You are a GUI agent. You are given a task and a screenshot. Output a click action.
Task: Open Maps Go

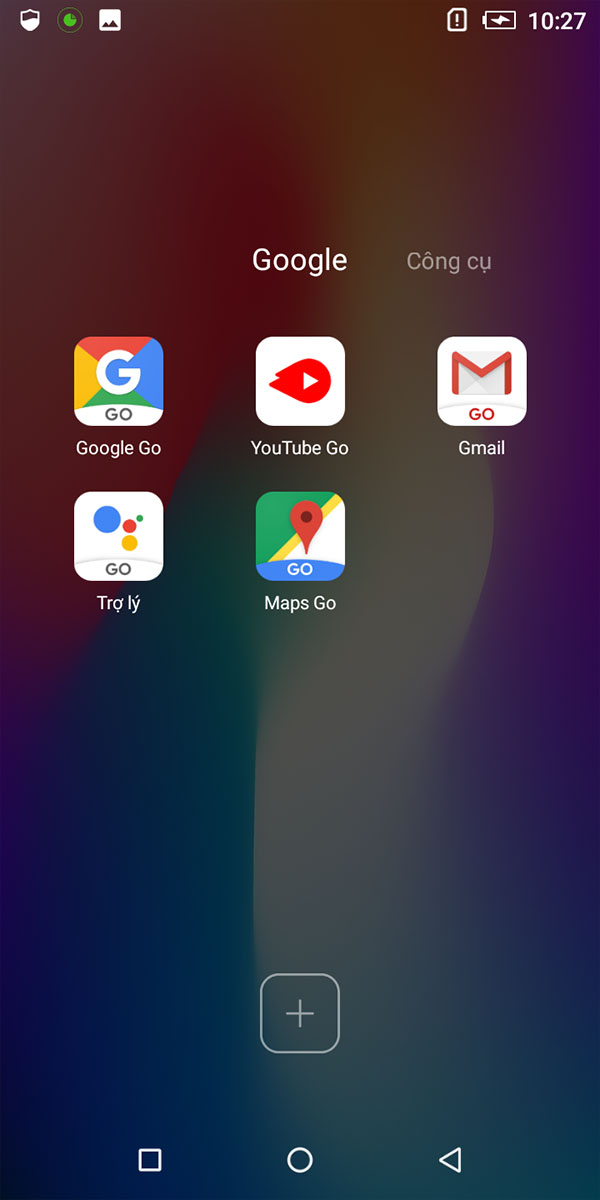click(x=300, y=536)
